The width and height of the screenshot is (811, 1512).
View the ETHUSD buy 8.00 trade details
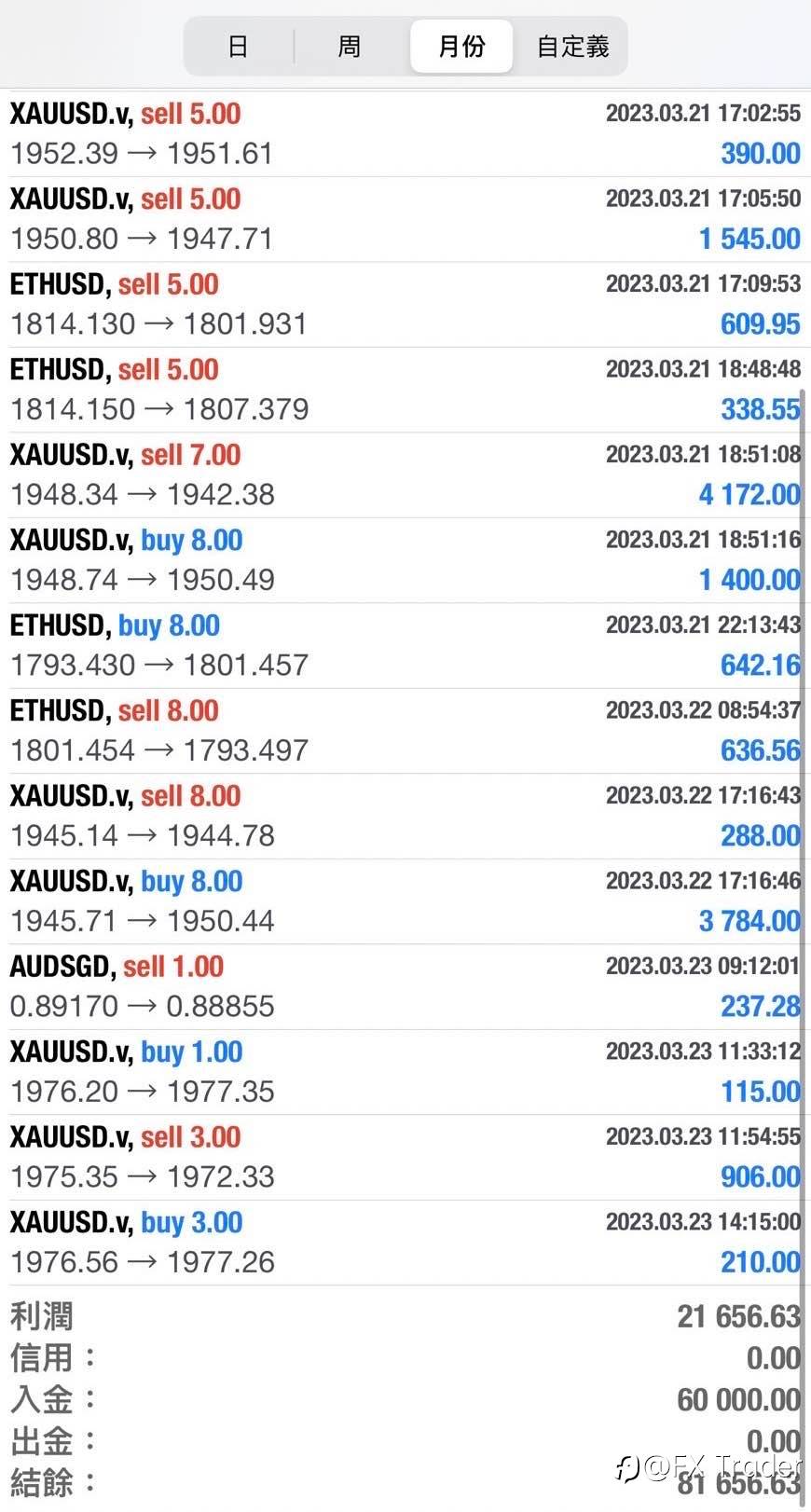(405, 645)
